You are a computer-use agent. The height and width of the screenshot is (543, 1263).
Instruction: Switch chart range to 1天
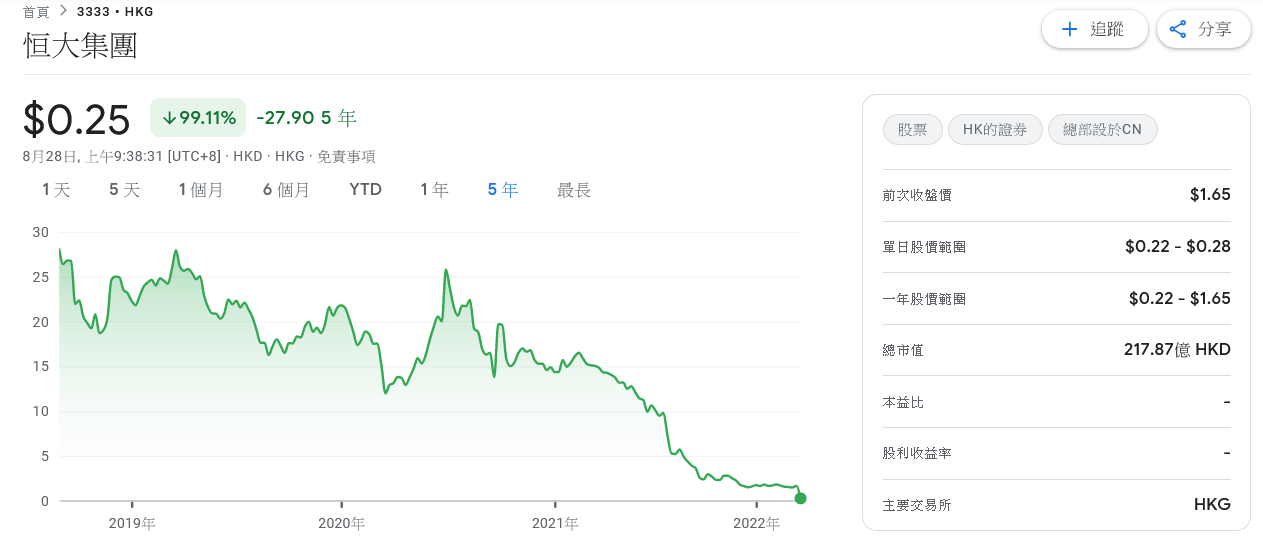(x=56, y=190)
